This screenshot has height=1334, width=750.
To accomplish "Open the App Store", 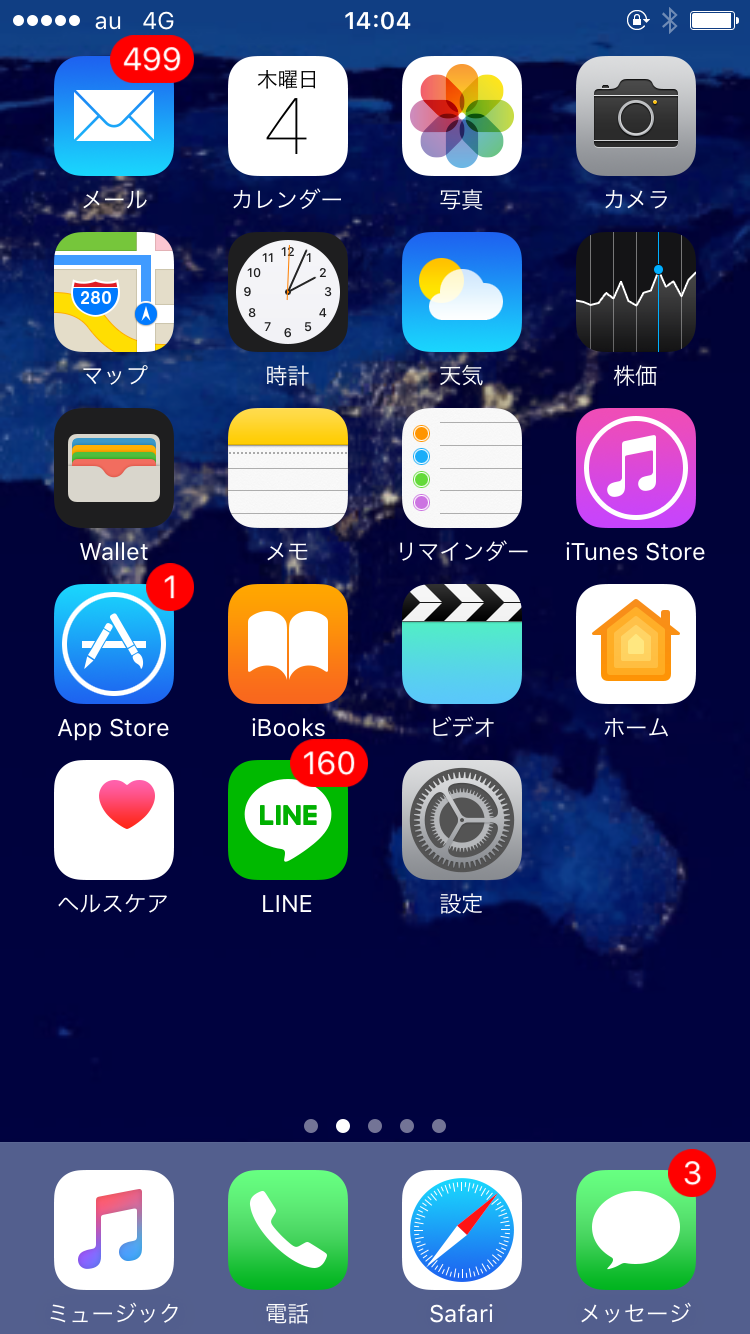I will [x=114, y=644].
